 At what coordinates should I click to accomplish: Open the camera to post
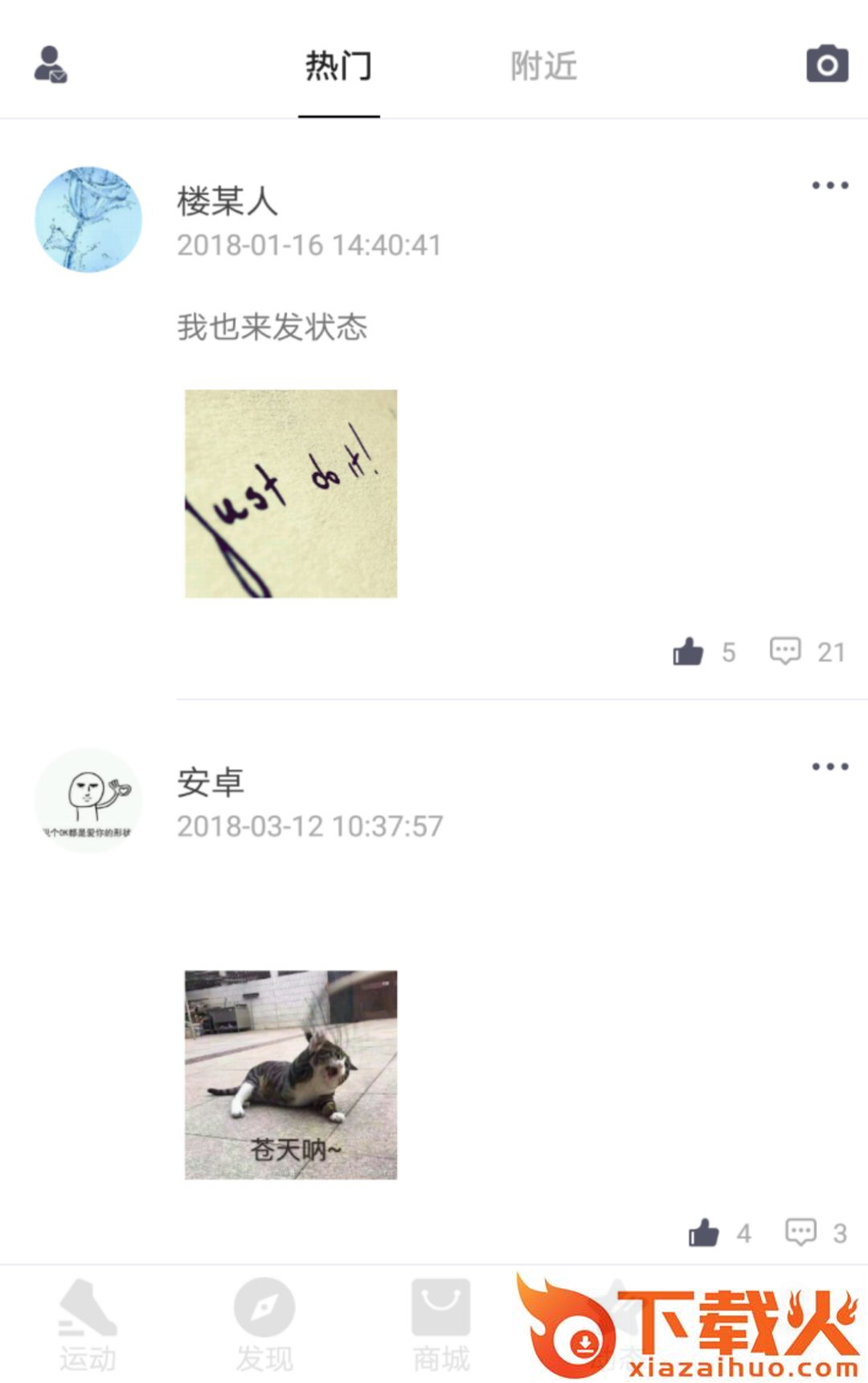pos(827,64)
